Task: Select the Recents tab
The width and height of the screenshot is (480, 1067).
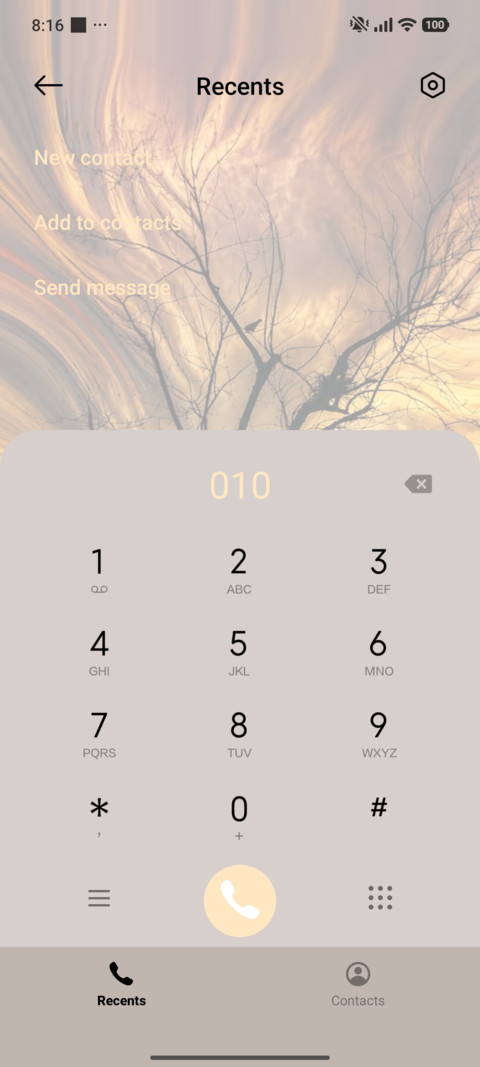Action: point(121,984)
